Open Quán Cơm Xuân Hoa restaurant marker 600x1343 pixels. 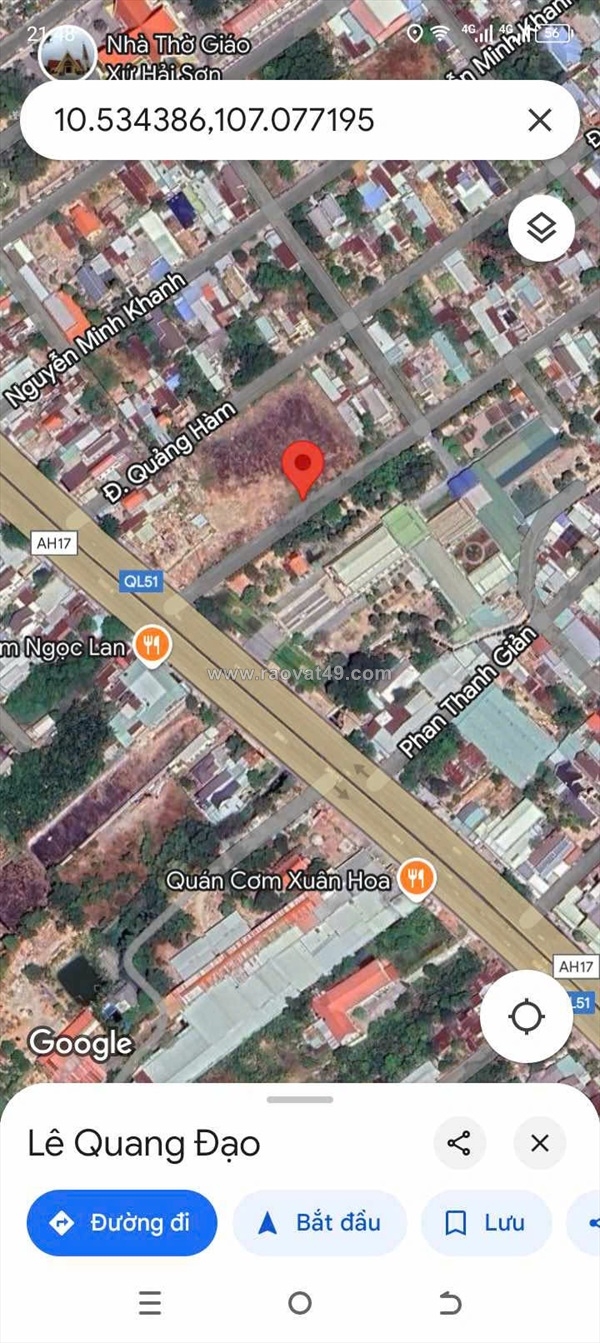point(415,879)
